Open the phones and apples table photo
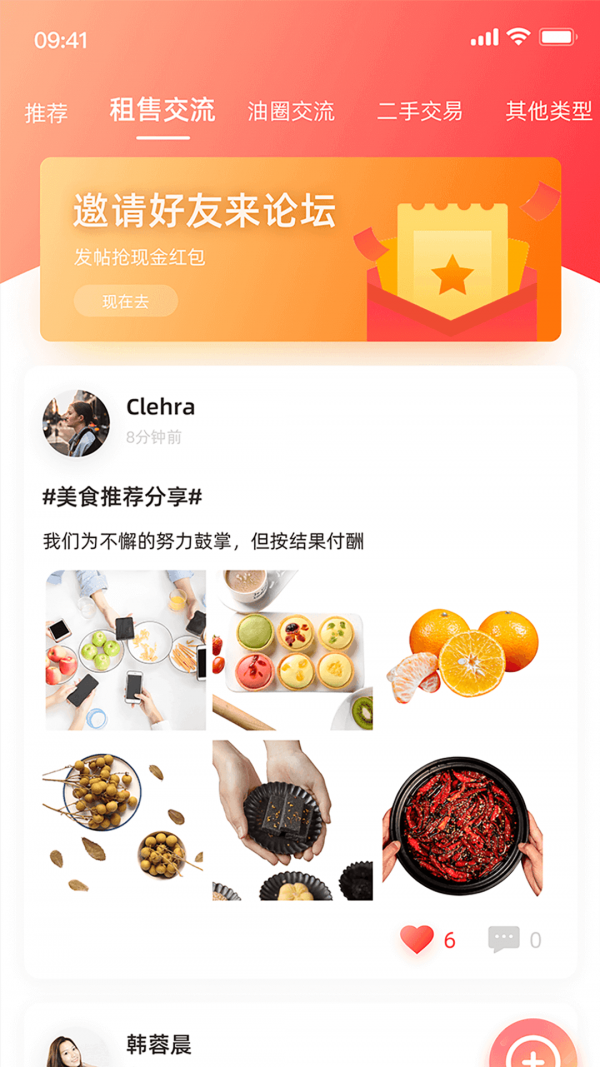The width and height of the screenshot is (600, 1067). tap(125, 650)
